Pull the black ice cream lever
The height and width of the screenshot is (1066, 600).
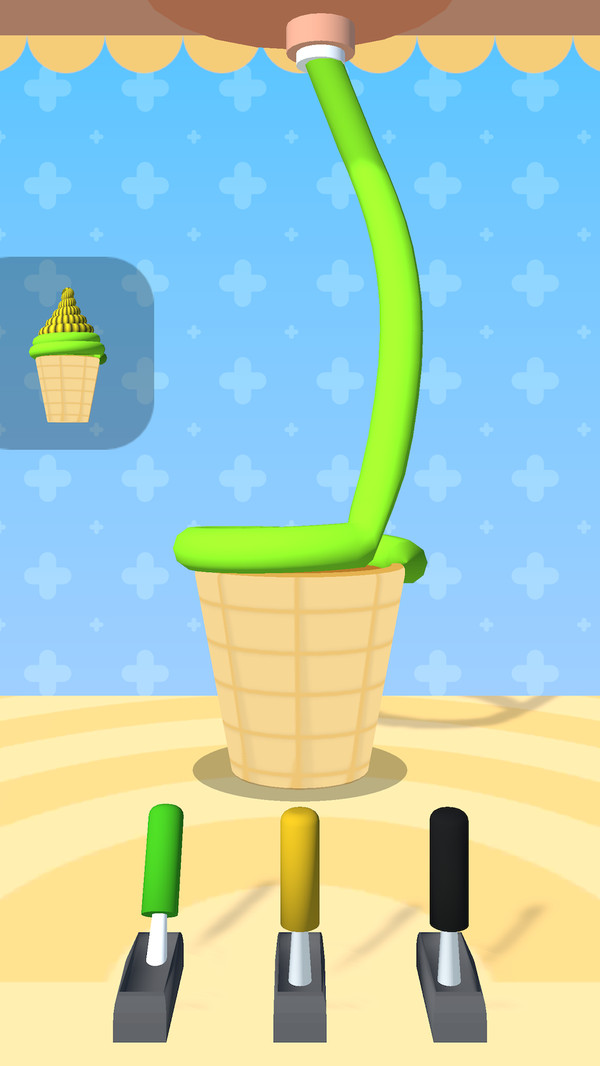coord(449,868)
